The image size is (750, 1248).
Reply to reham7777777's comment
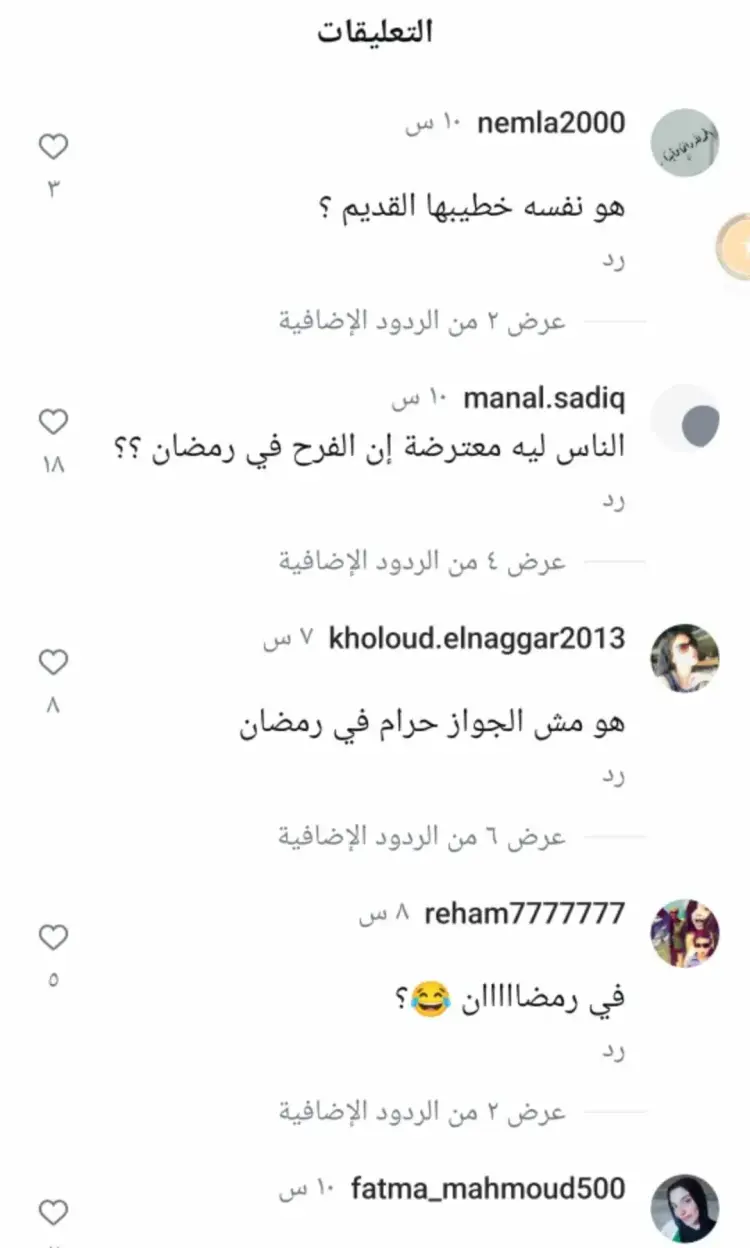pyautogui.click(x=612, y=1052)
